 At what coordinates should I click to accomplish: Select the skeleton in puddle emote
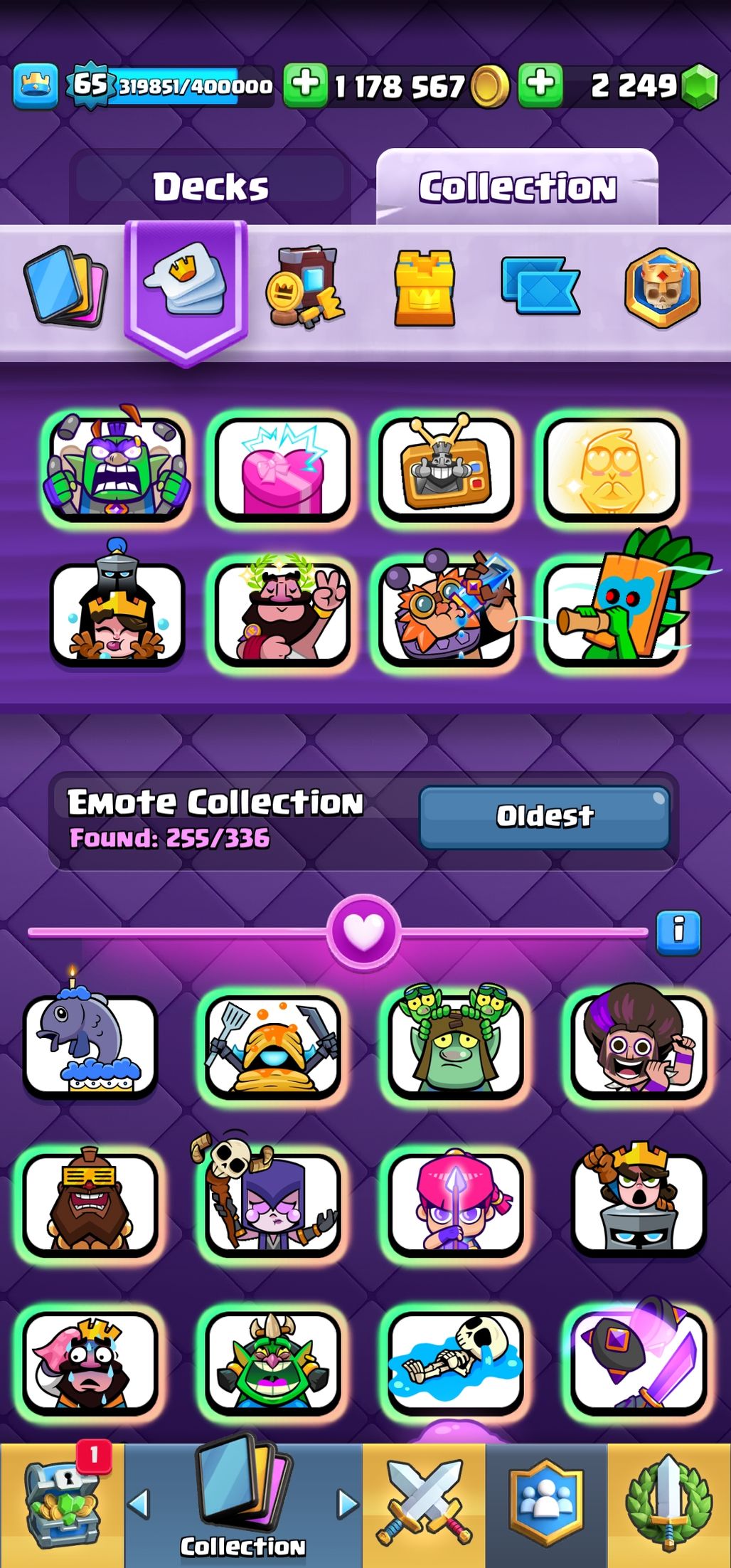(455, 1360)
